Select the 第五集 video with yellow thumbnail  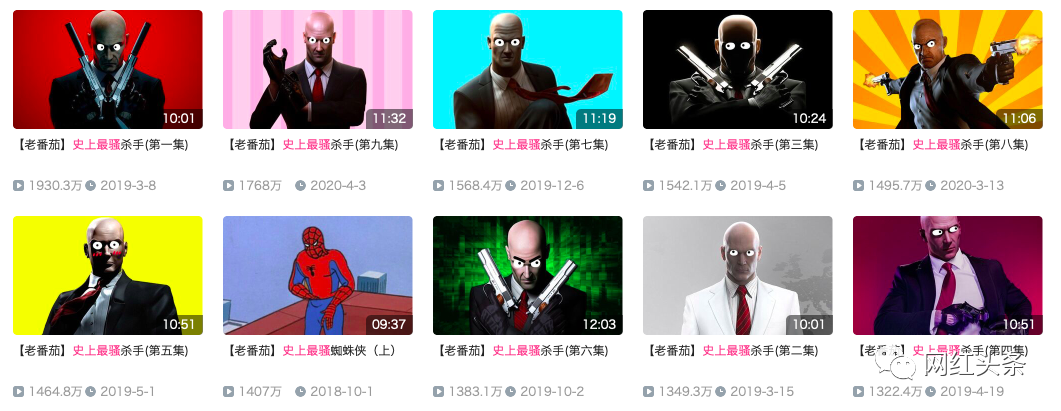[108, 276]
